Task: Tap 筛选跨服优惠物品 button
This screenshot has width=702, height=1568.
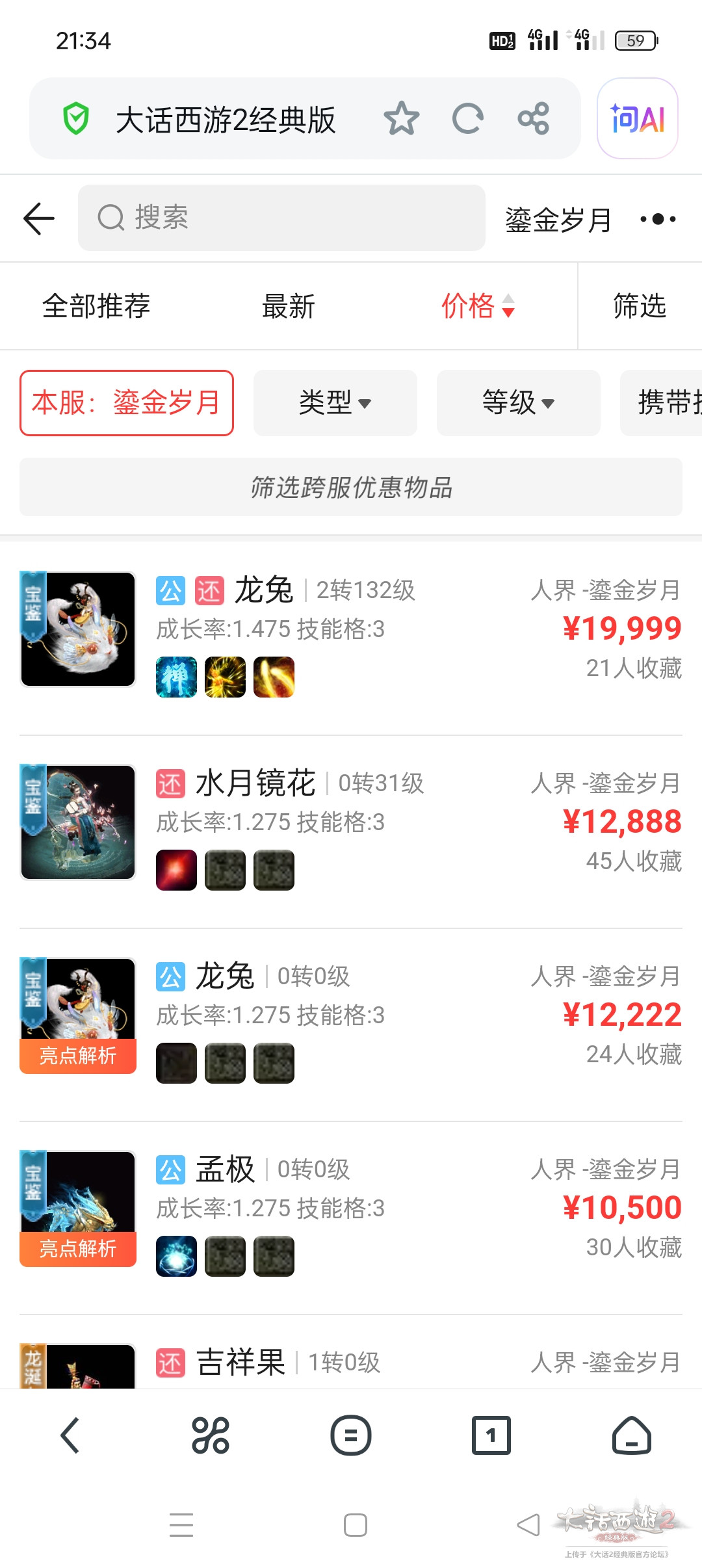Action: pos(351,487)
